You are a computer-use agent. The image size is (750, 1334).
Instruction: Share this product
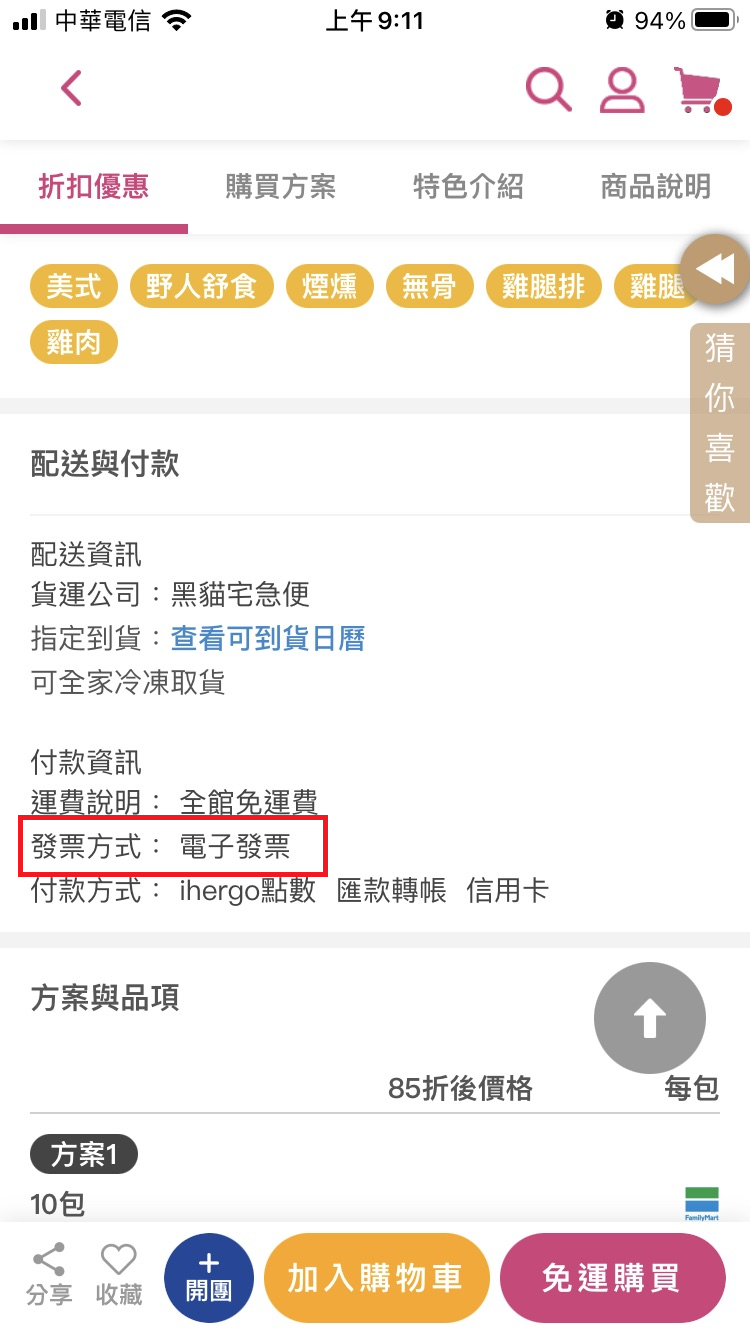coord(49,1274)
